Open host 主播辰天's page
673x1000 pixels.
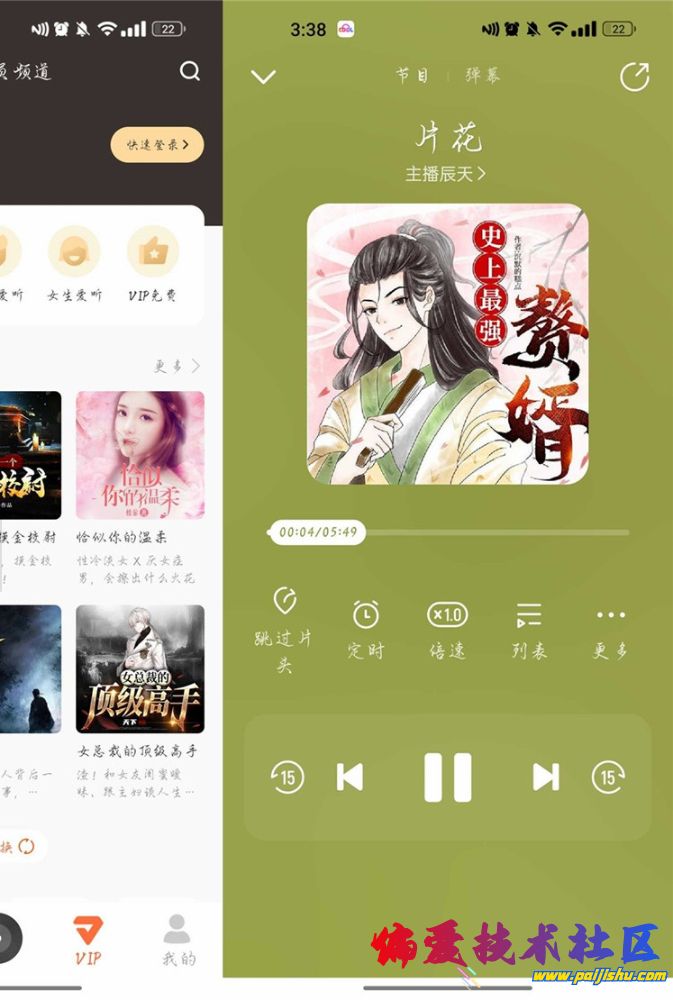445,173
